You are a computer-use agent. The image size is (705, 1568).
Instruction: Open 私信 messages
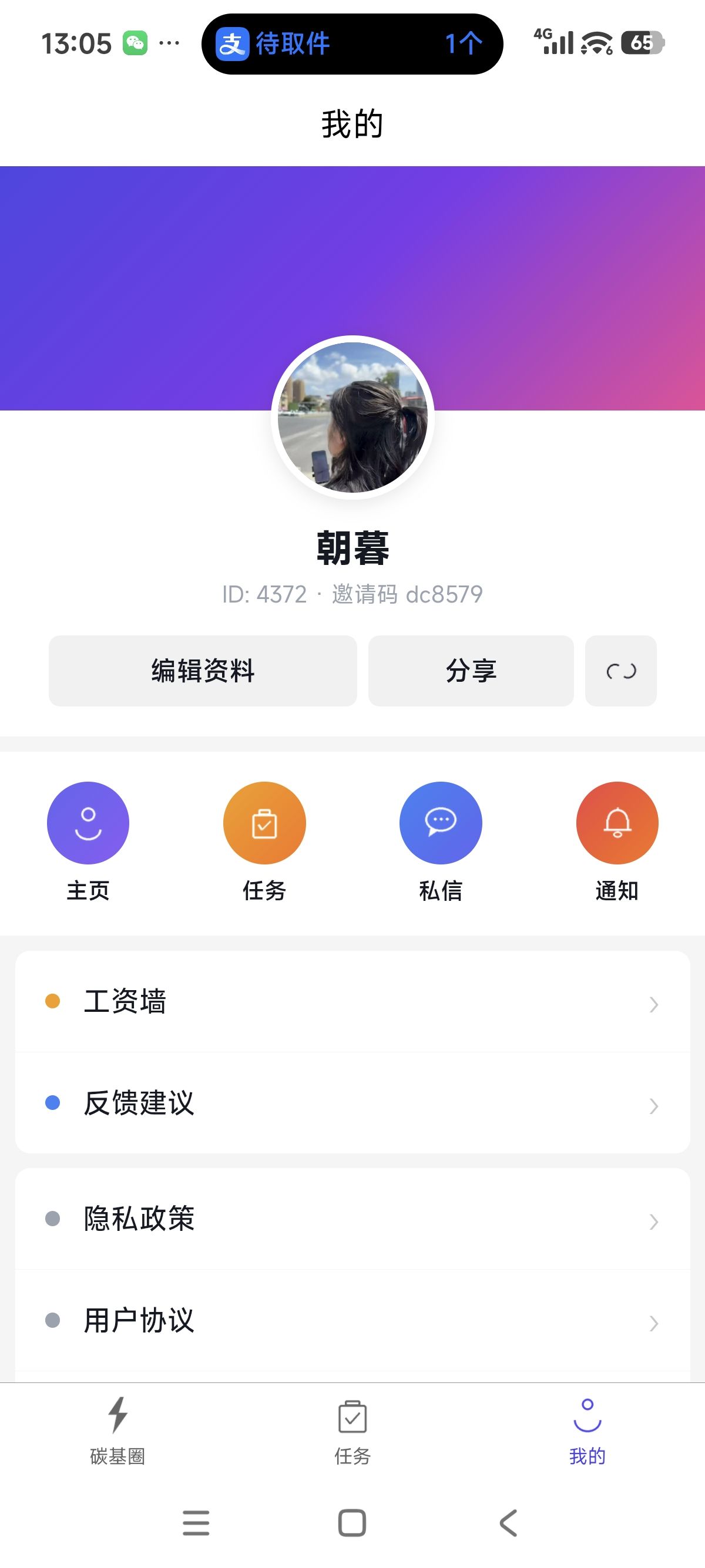[440, 823]
